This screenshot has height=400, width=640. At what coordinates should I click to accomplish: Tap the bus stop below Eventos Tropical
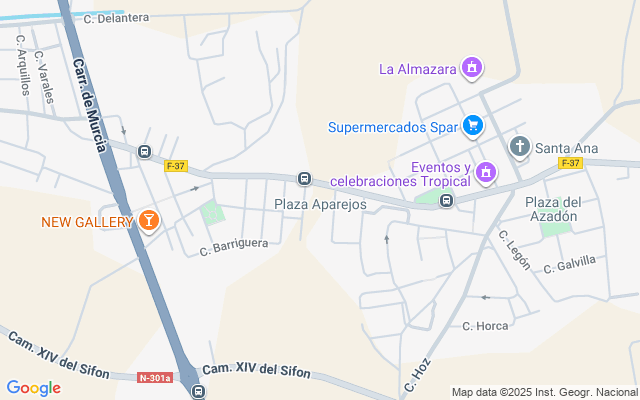[x=447, y=201]
